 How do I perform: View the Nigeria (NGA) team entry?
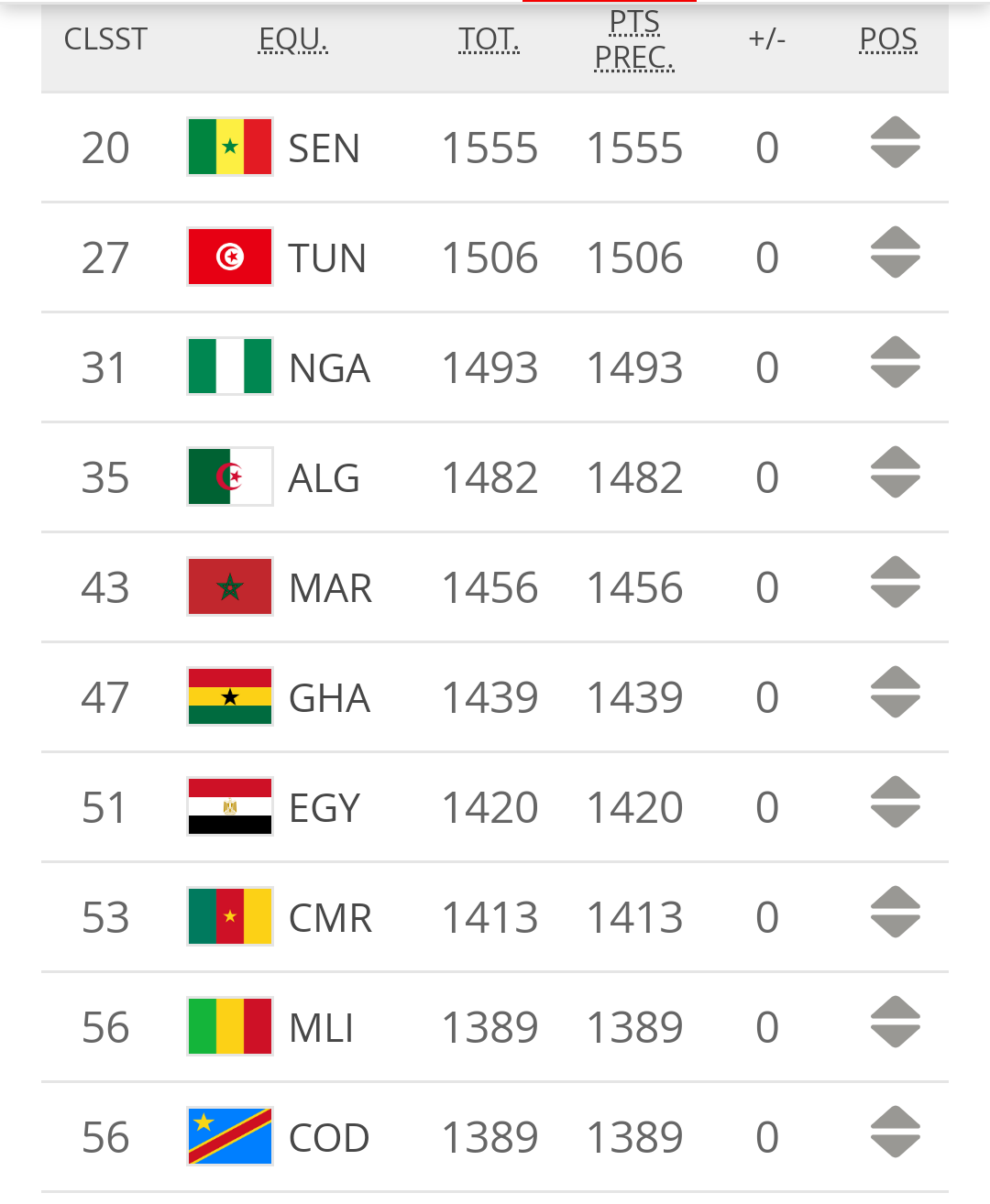(328, 368)
